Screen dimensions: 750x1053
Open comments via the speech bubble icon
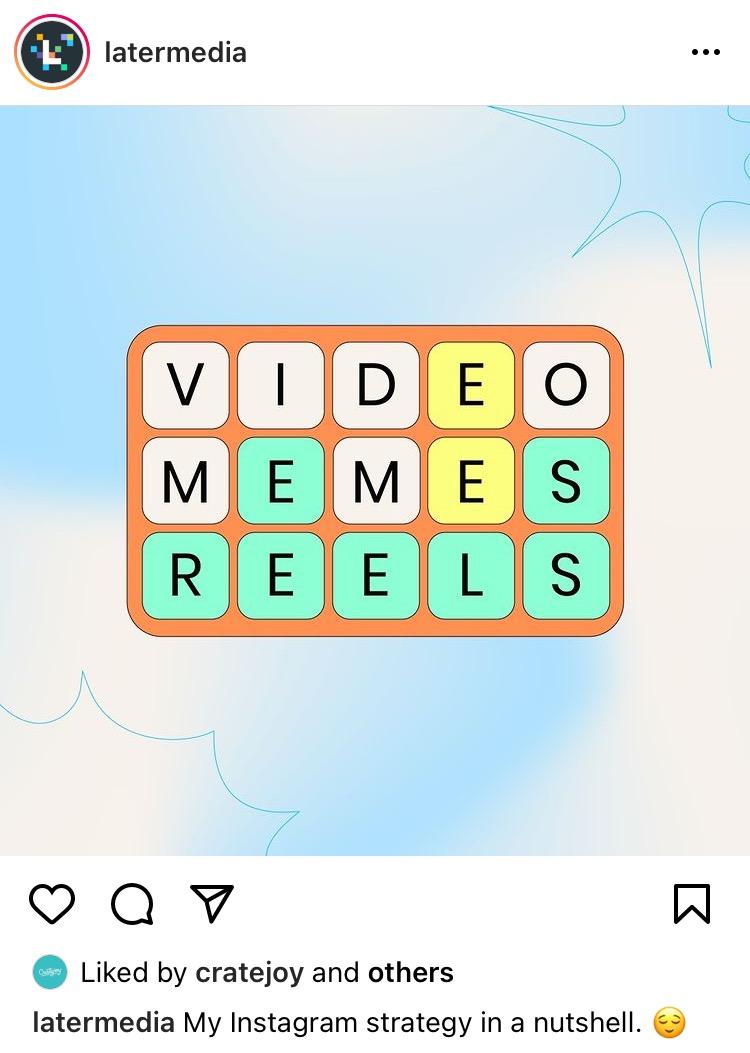point(132,904)
